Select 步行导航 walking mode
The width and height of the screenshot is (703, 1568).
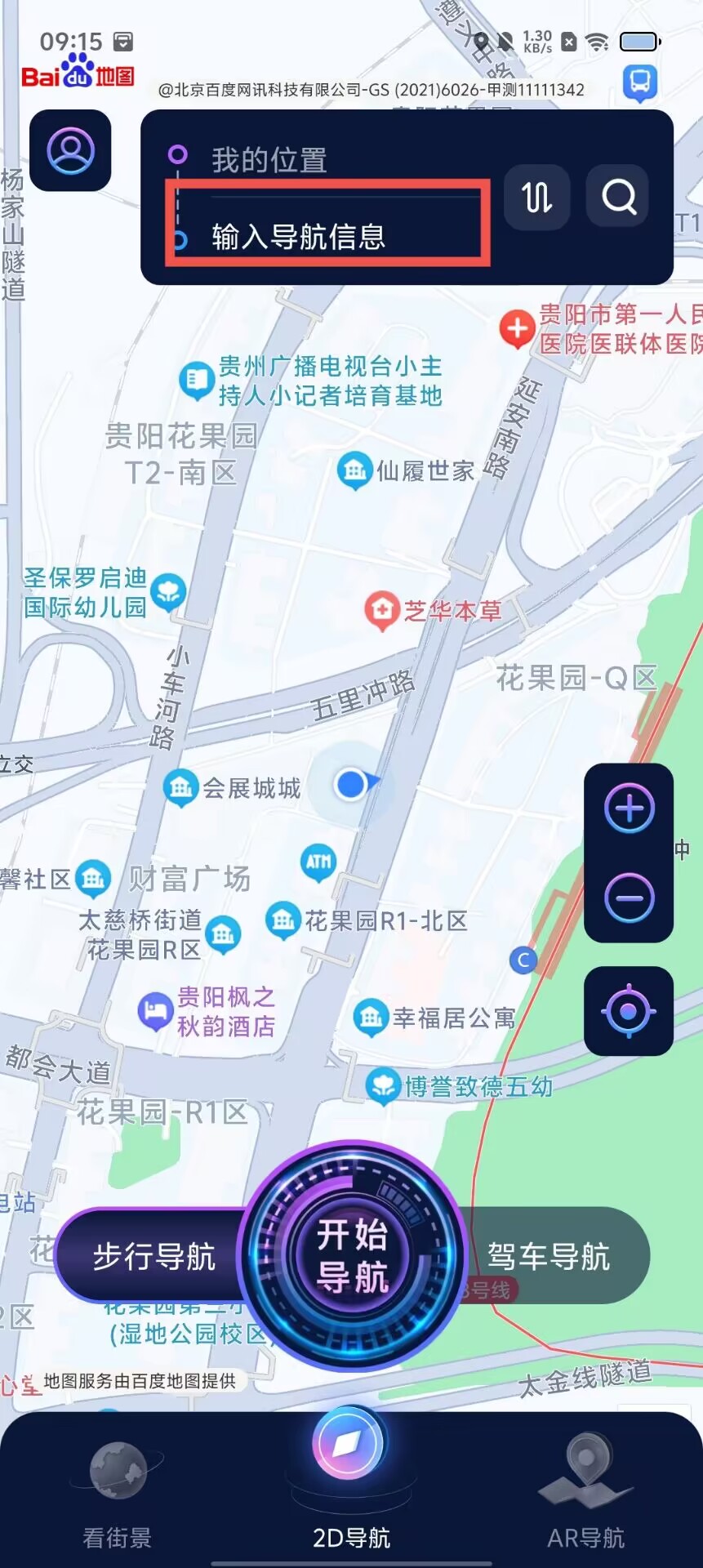(154, 1256)
